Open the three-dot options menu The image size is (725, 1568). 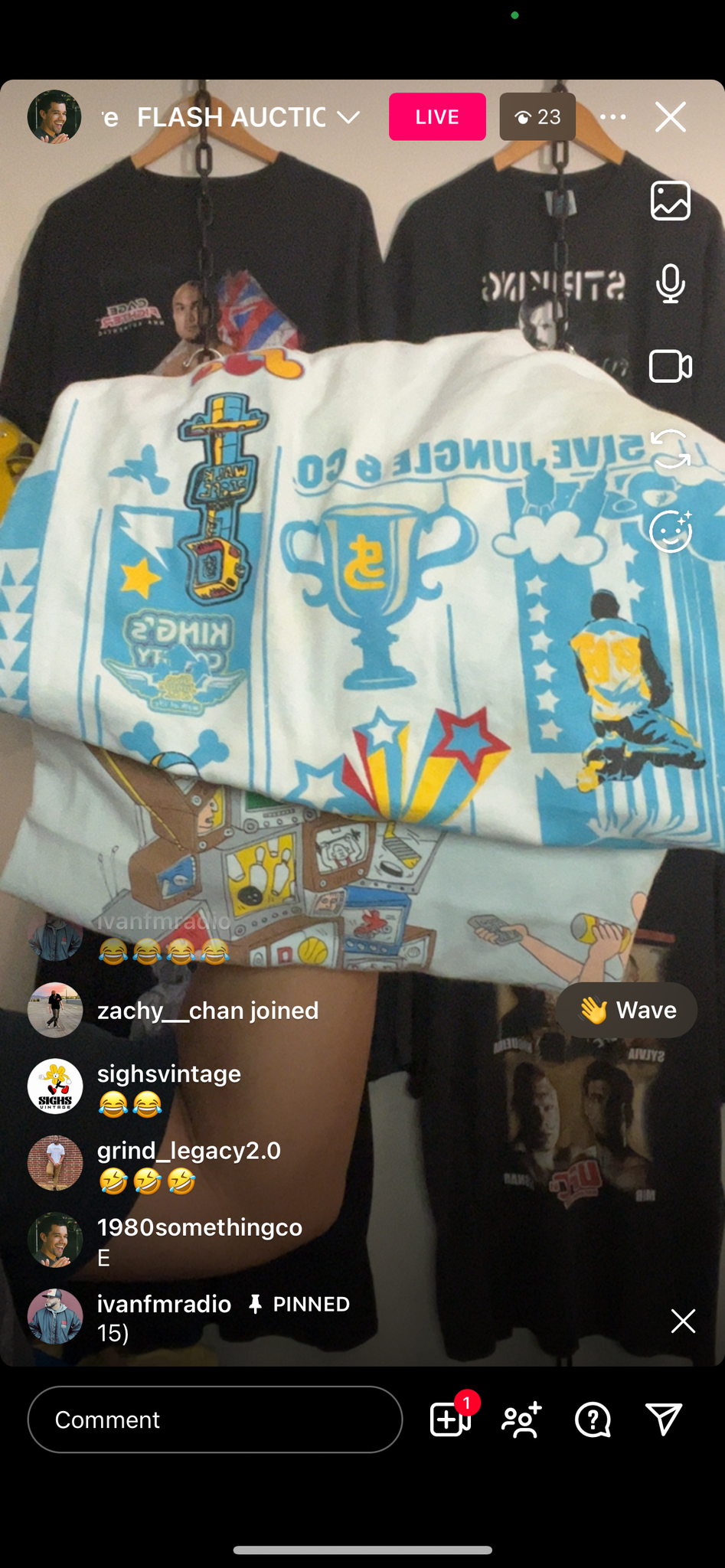(612, 117)
